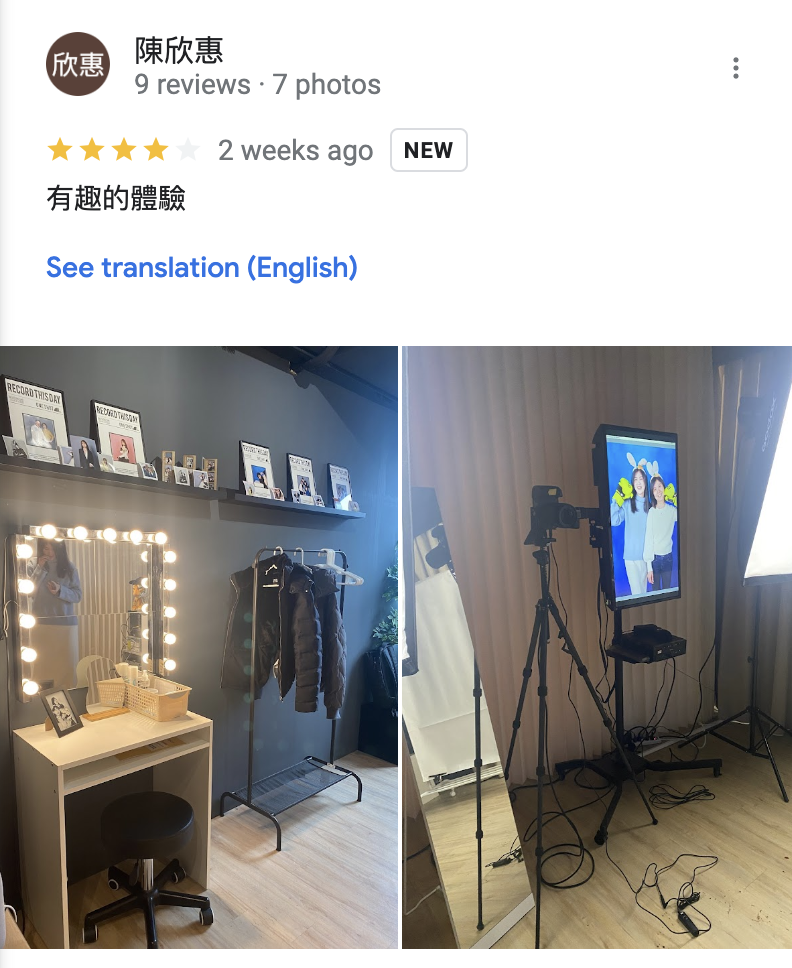Viewport: 792px width, 968px height.
Task: Tap See translation (English) link
Action: [201, 267]
